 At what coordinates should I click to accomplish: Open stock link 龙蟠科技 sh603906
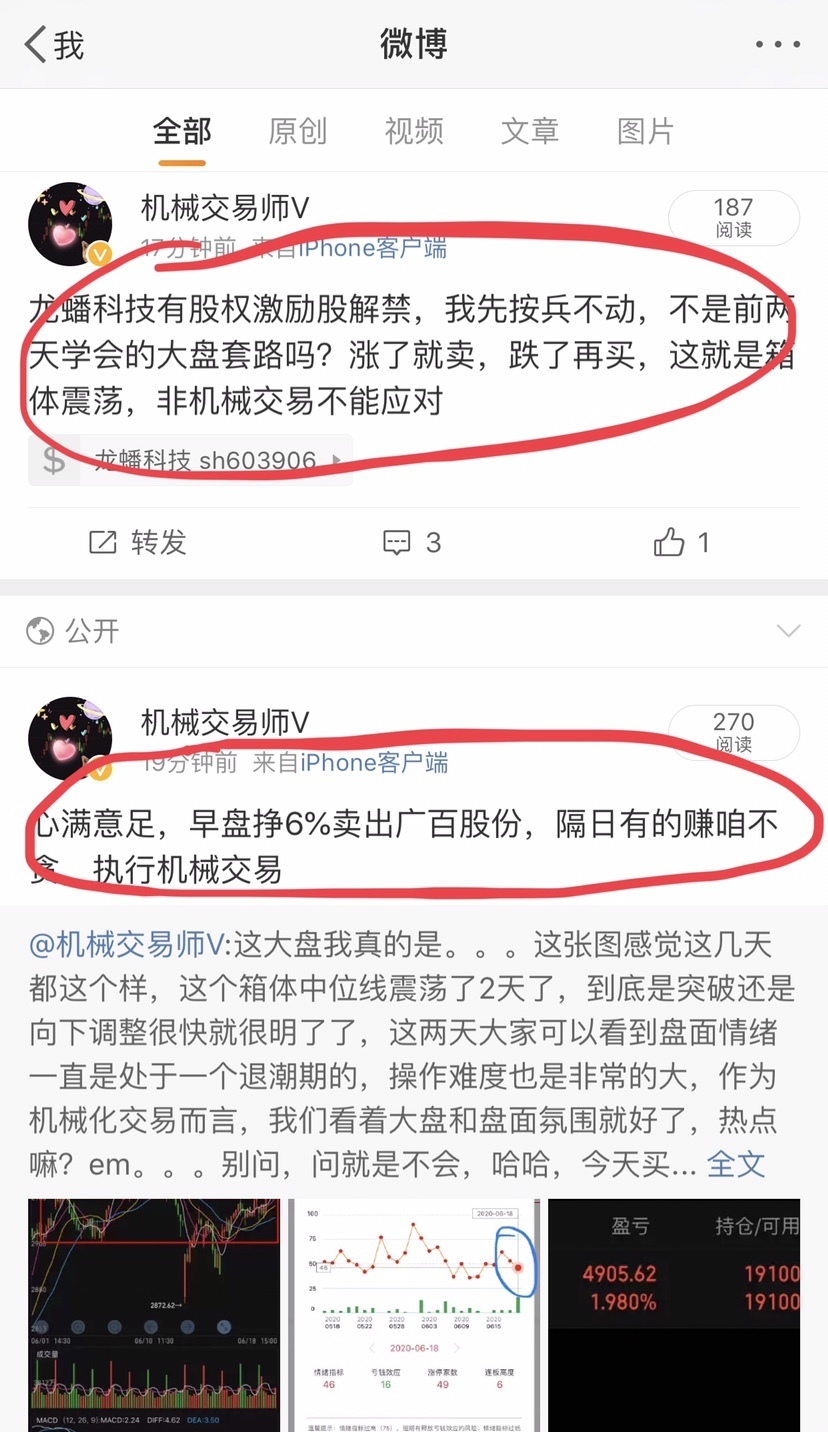tap(205, 461)
